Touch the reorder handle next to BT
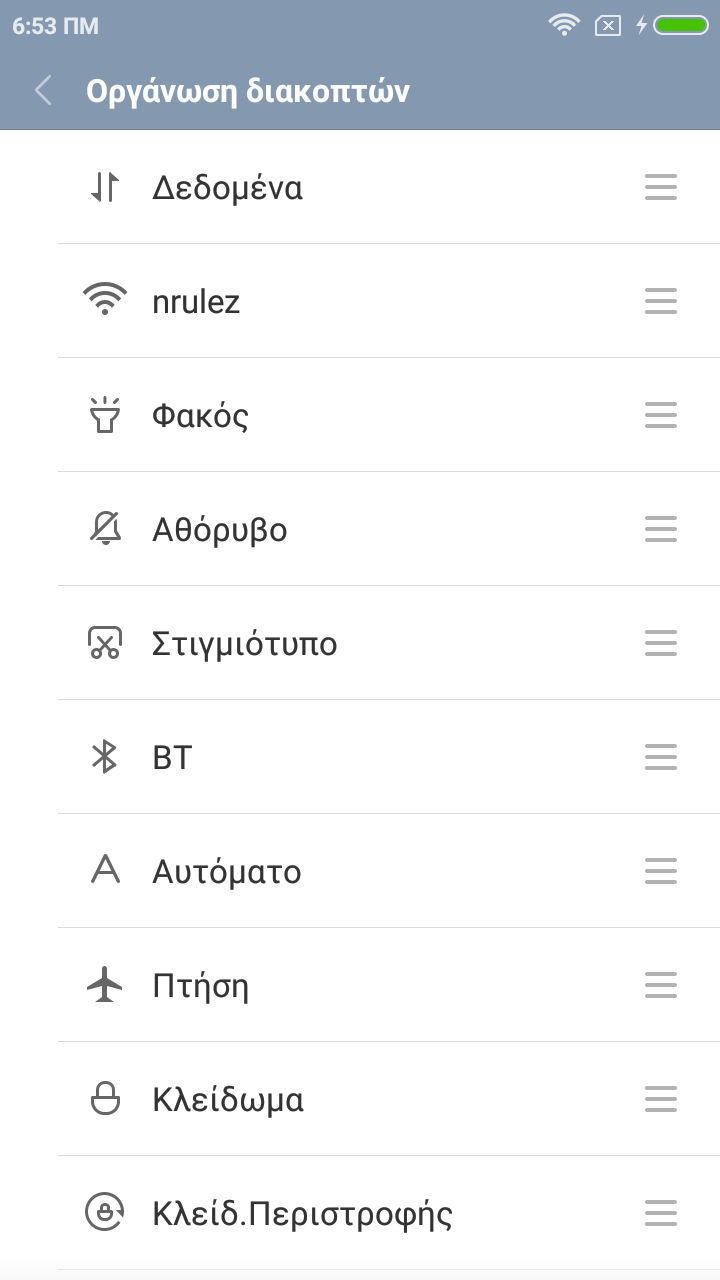The image size is (720, 1280). (661, 757)
